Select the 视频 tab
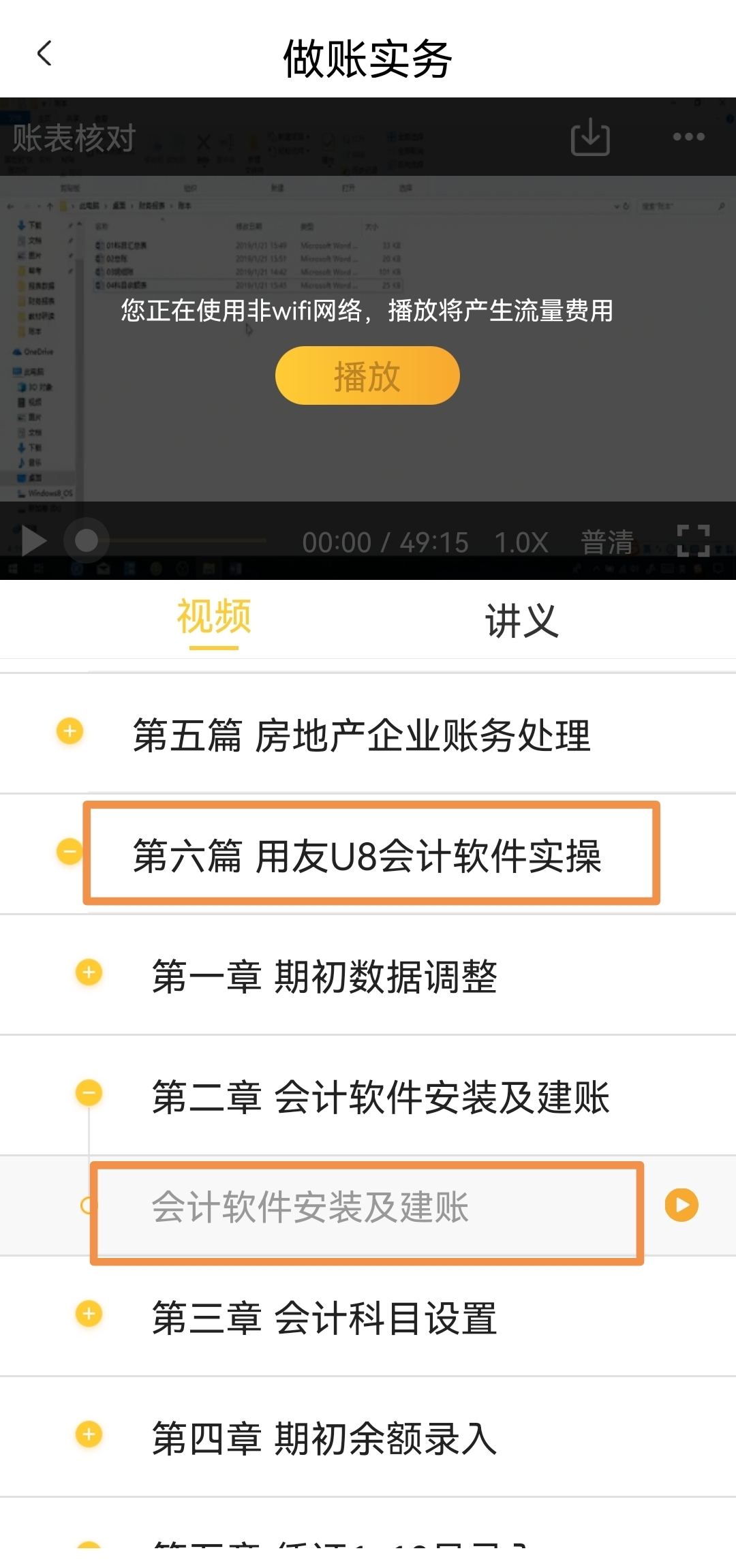The image size is (736, 1568). coord(214,617)
